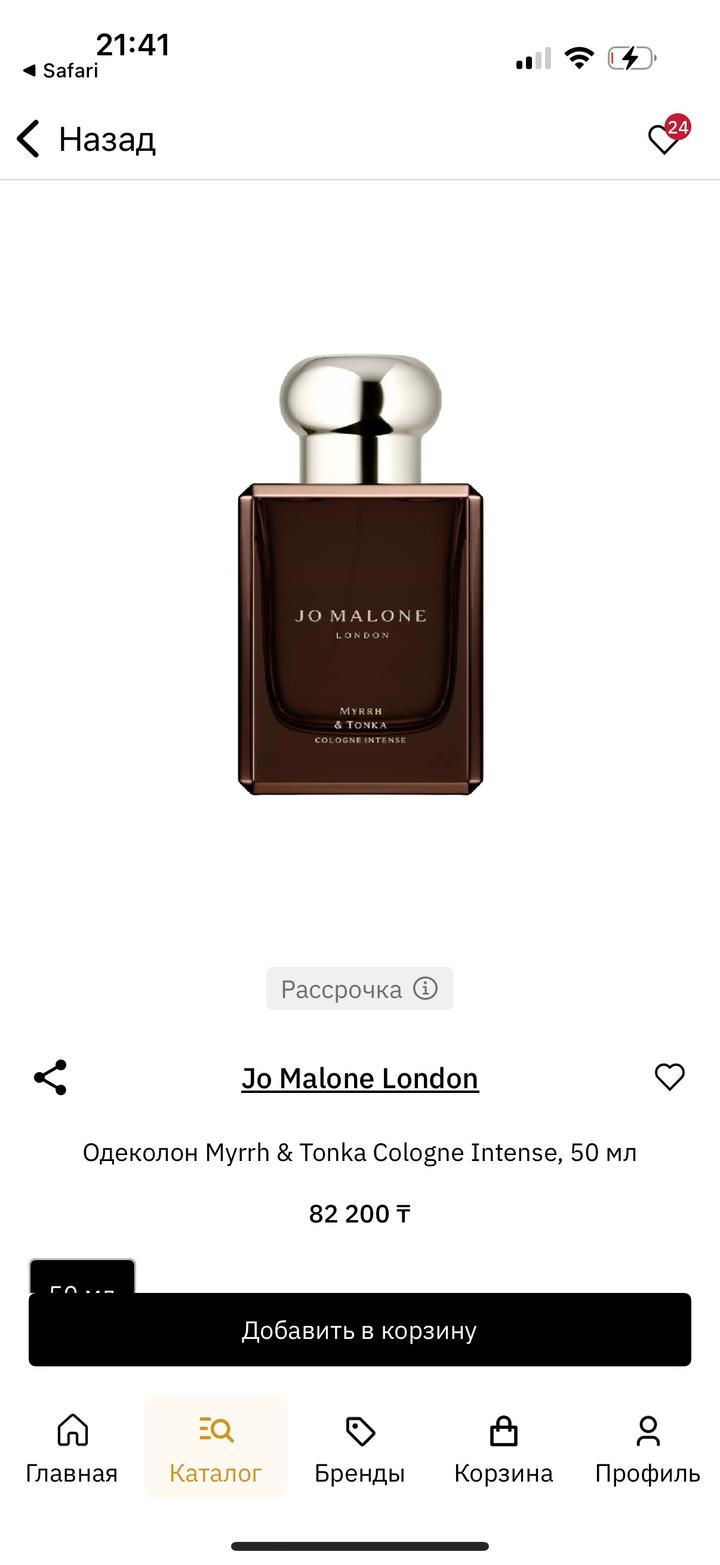The width and height of the screenshot is (720, 1565).
Task: Open the Jo Malone bottle product image
Action: [x=360, y=575]
